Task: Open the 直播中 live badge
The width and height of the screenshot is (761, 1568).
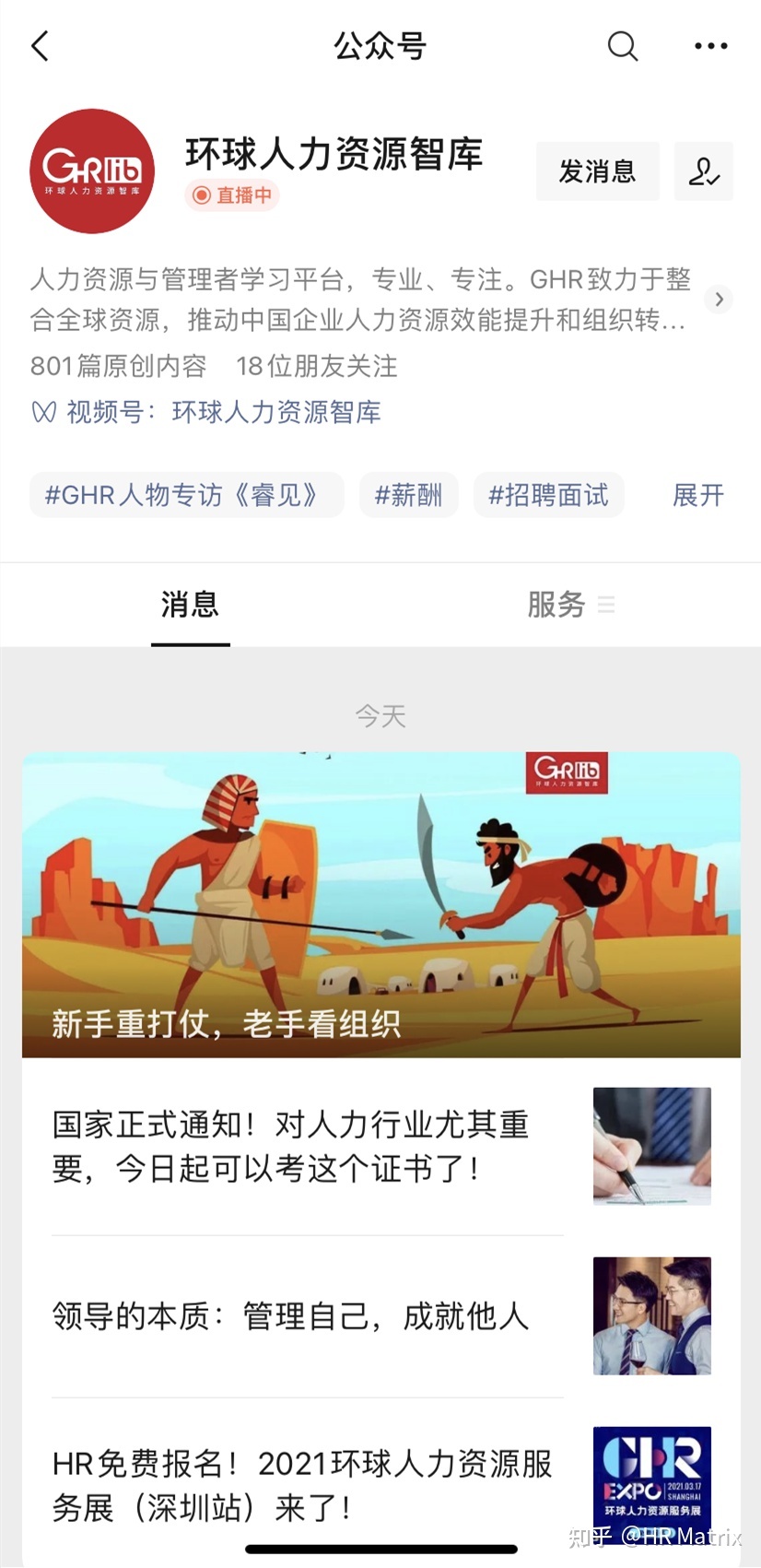Action: 232,195
